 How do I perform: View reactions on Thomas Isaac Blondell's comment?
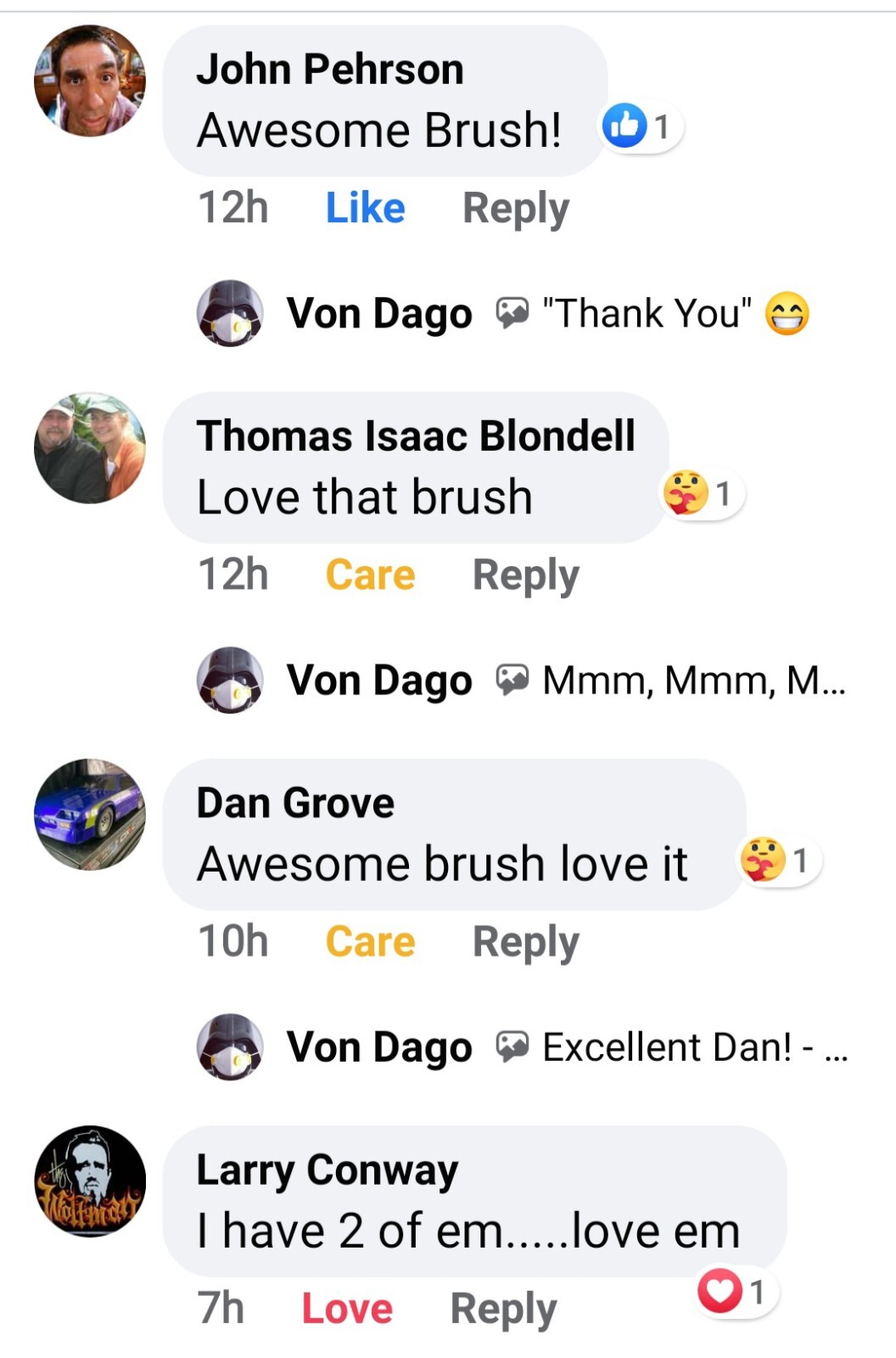point(702,493)
